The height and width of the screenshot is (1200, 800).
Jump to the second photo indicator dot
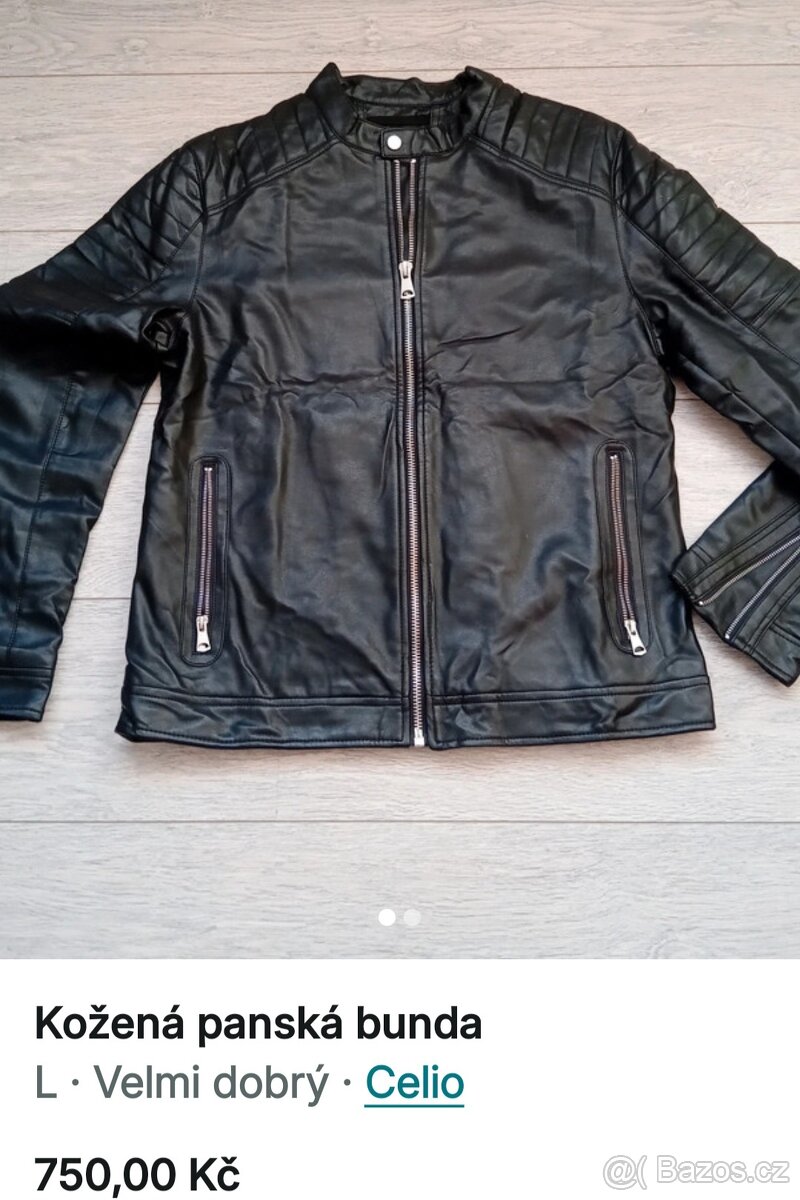click(x=412, y=917)
